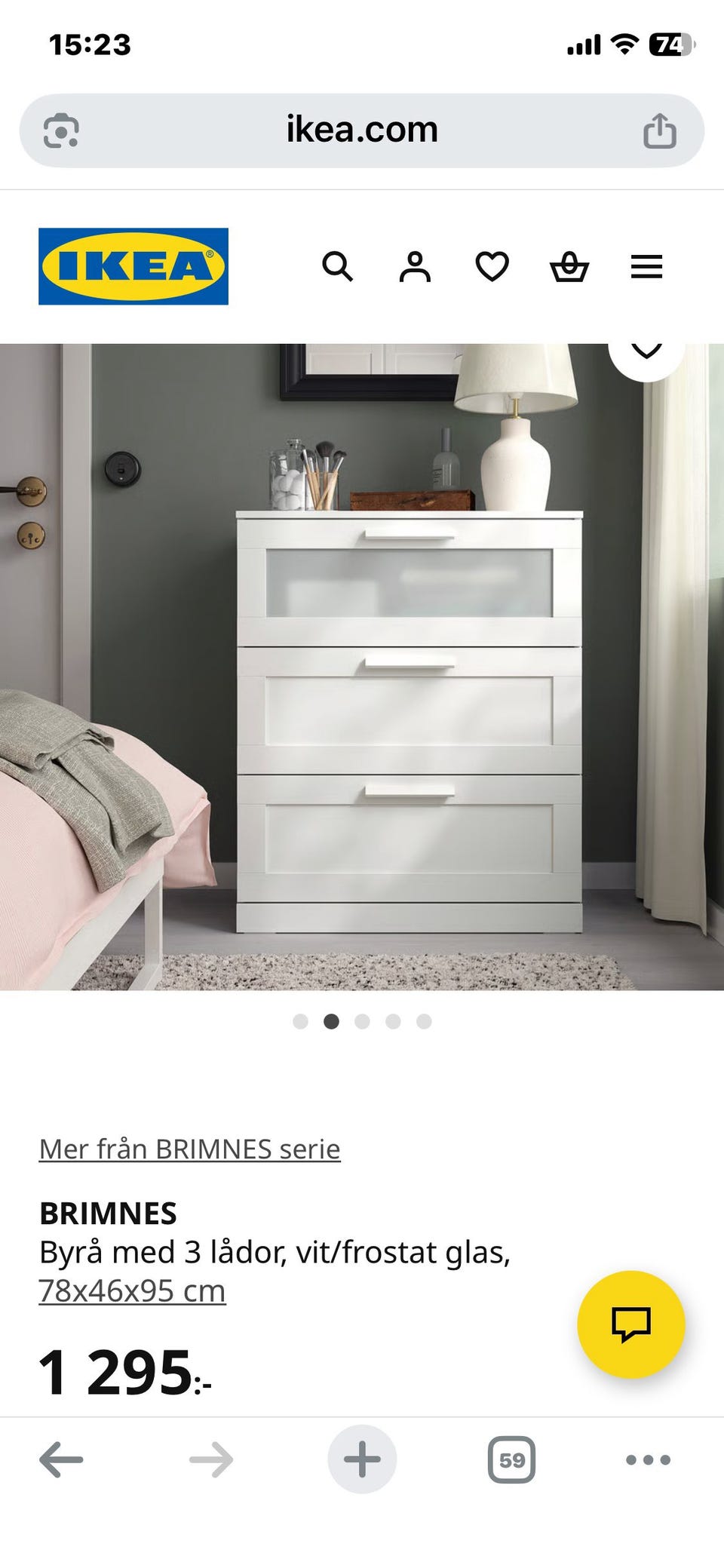Open the IKEA site search
This screenshot has width=724, height=1568.
click(x=337, y=267)
